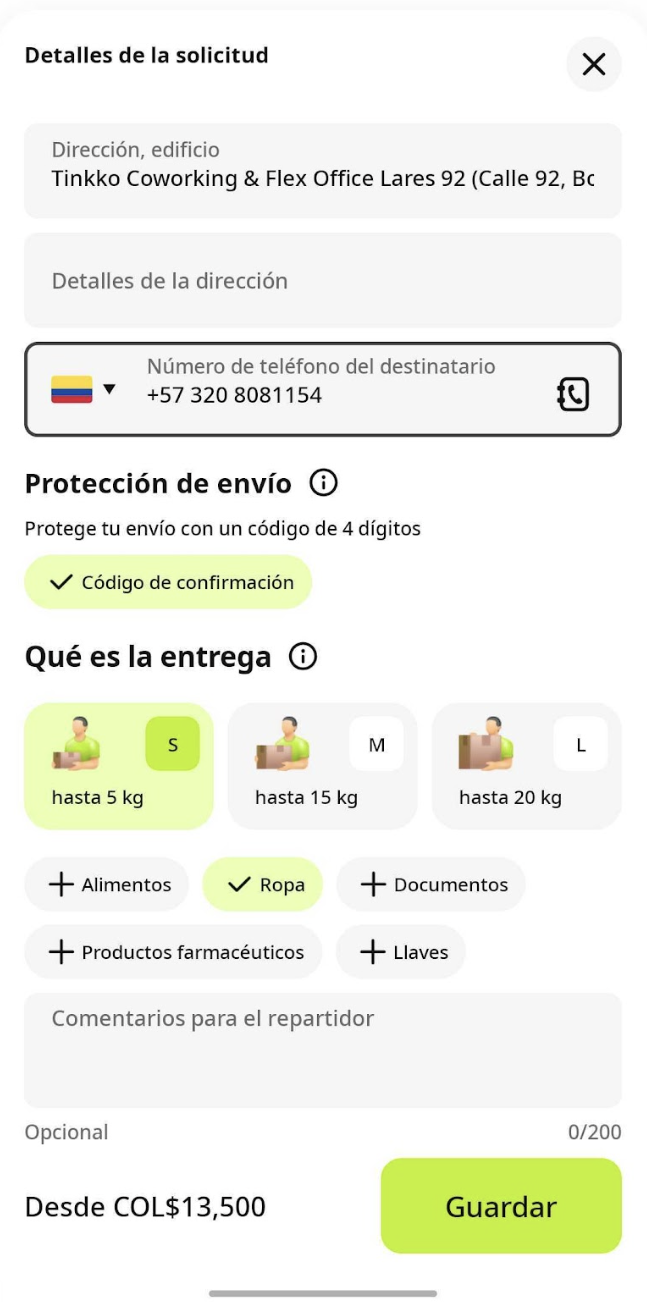Tap the Comentarios para el repartidor box
This screenshot has width=647, height=1302.
point(322,1049)
